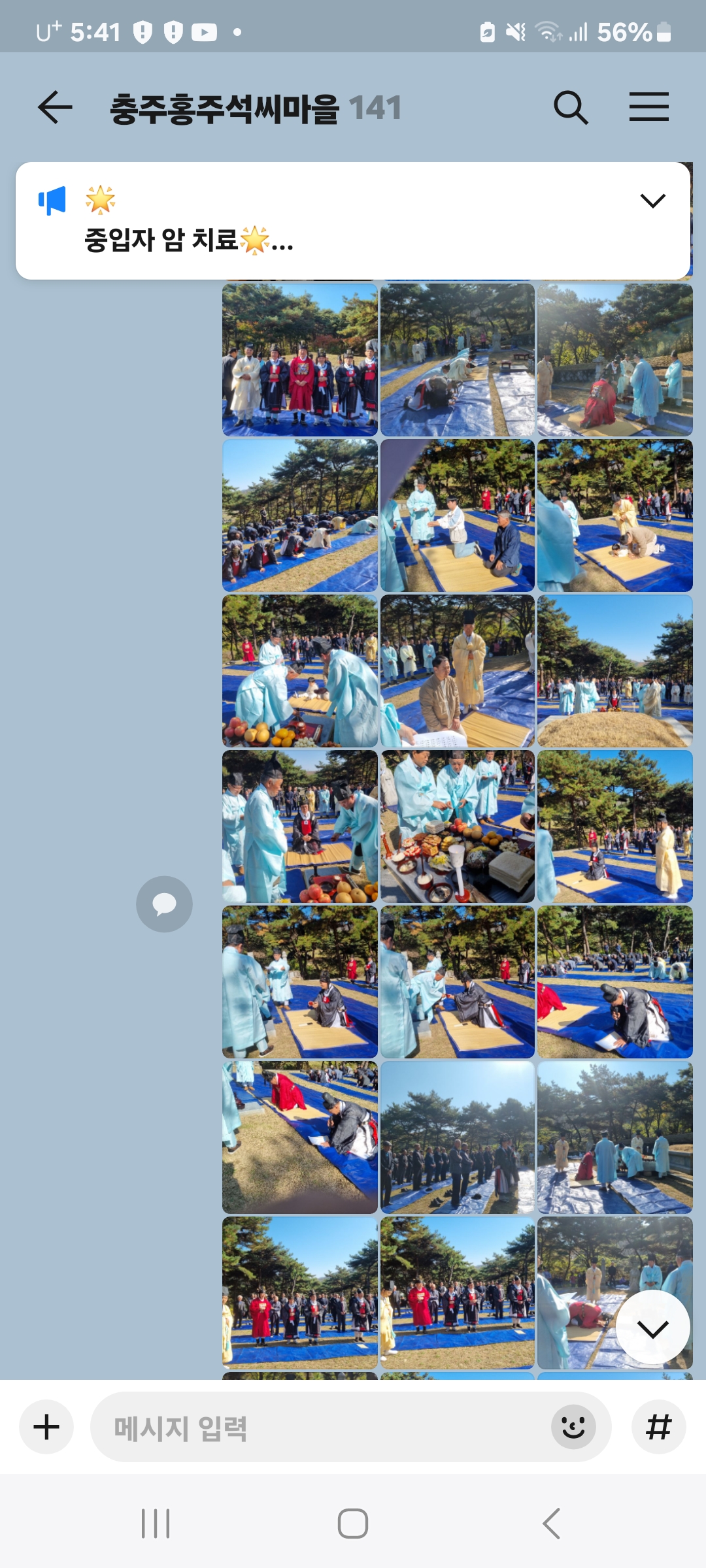This screenshot has height=1568, width=706.
Task: Go to the system home screen
Action: pyautogui.click(x=353, y=1524)
